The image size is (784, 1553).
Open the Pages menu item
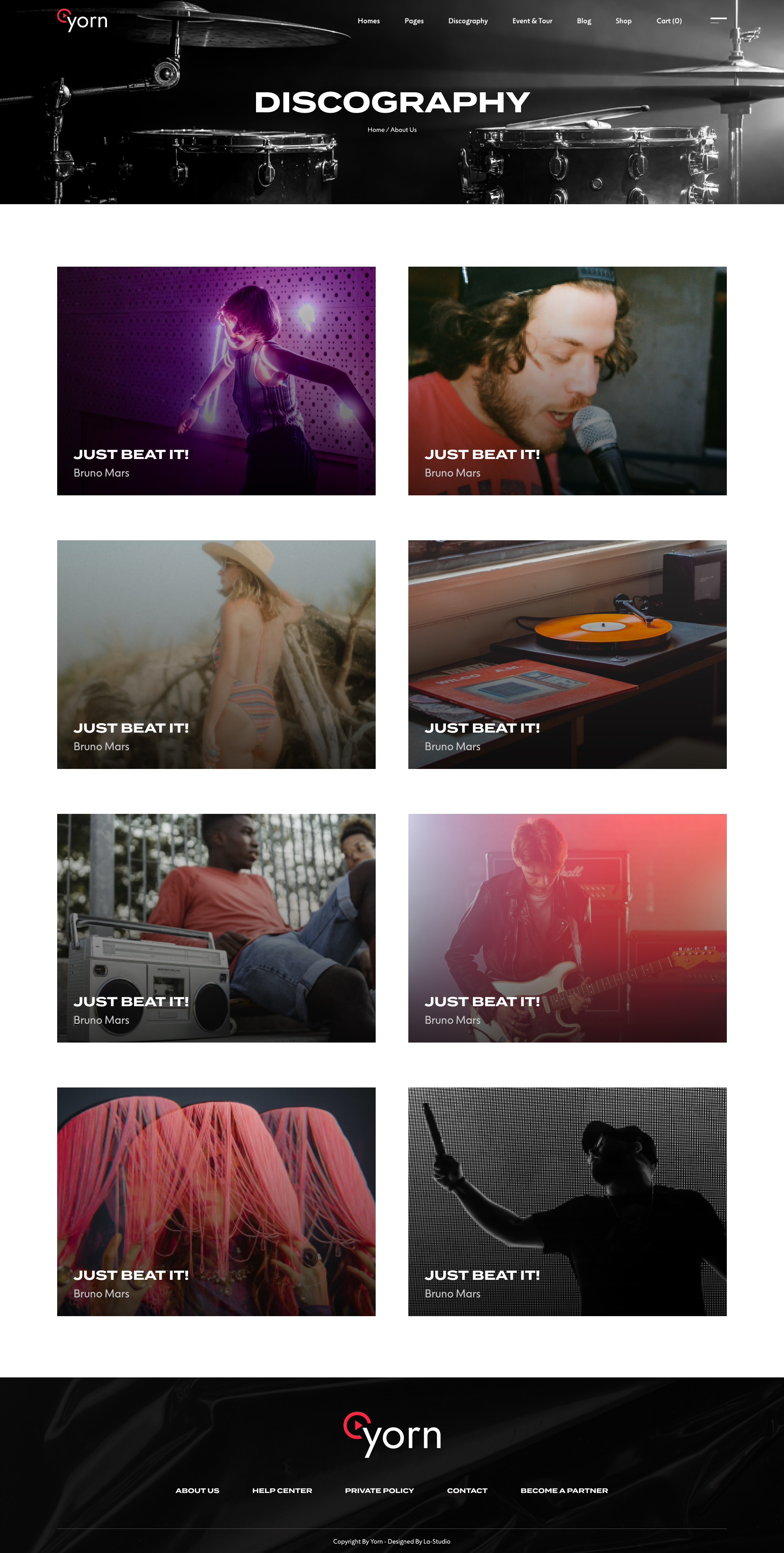414,21
